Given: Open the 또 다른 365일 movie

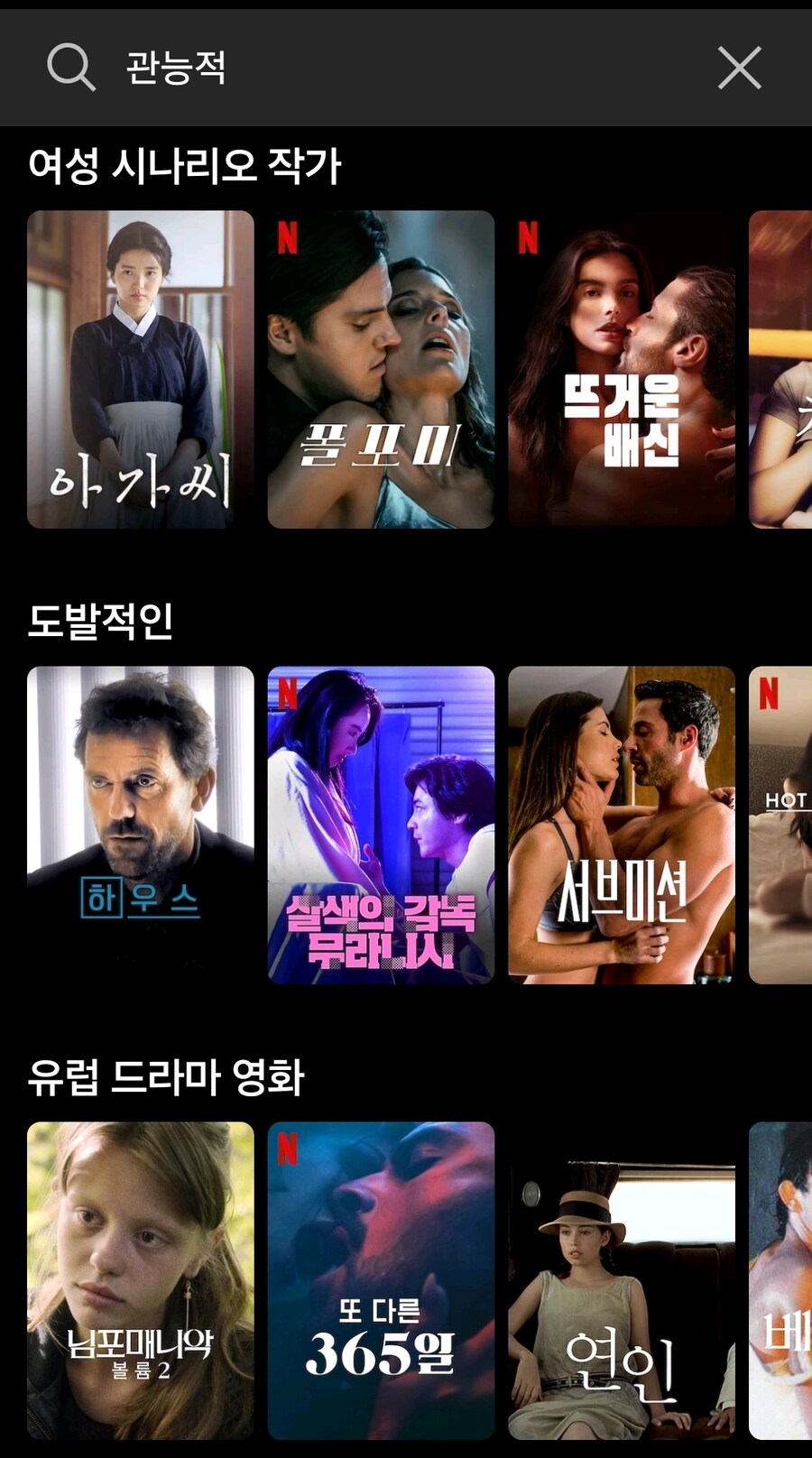Looking at the screenshot, I should tap(381, 1280).
